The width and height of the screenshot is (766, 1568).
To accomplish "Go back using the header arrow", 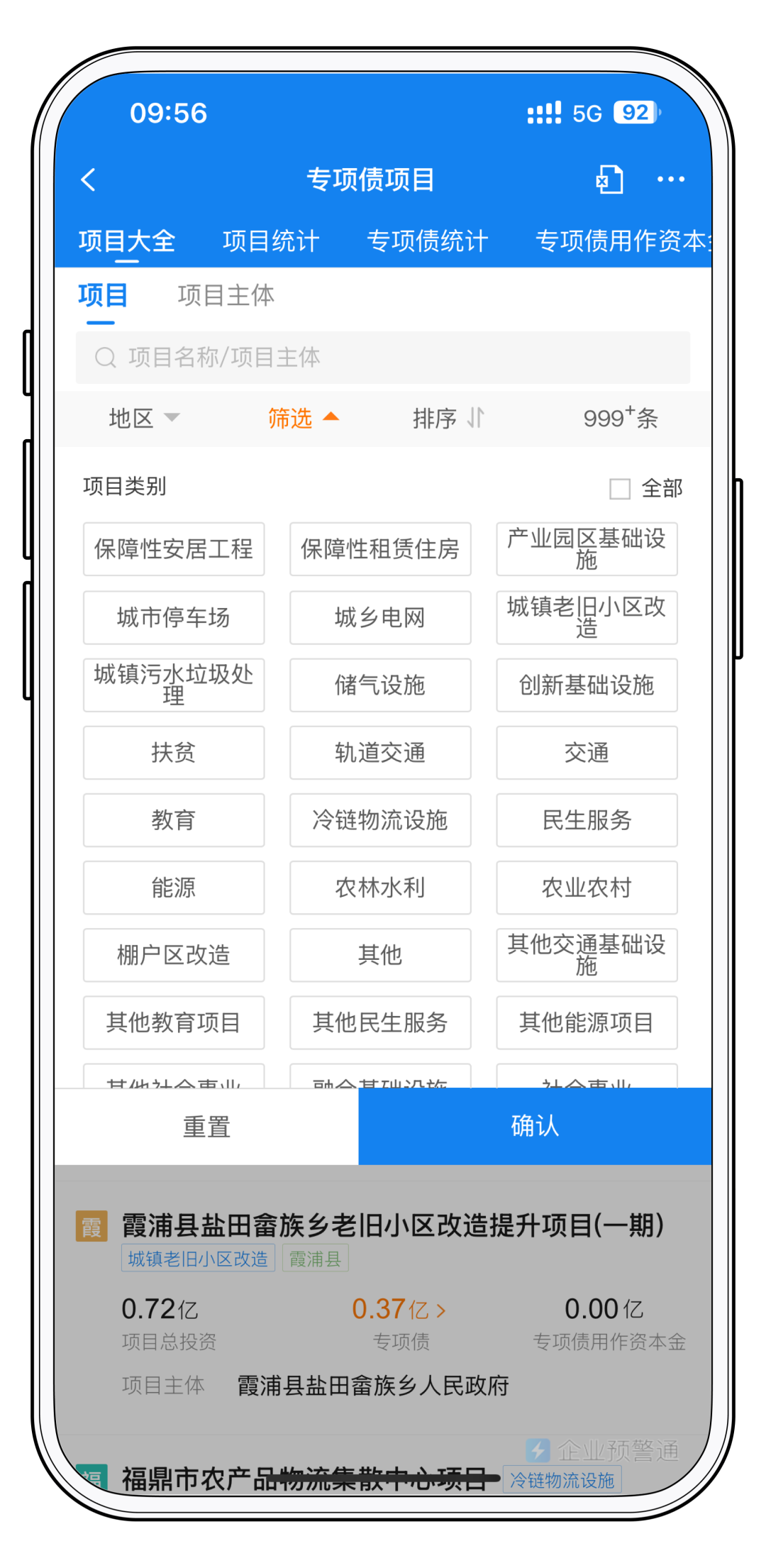I will click(89, 180).
